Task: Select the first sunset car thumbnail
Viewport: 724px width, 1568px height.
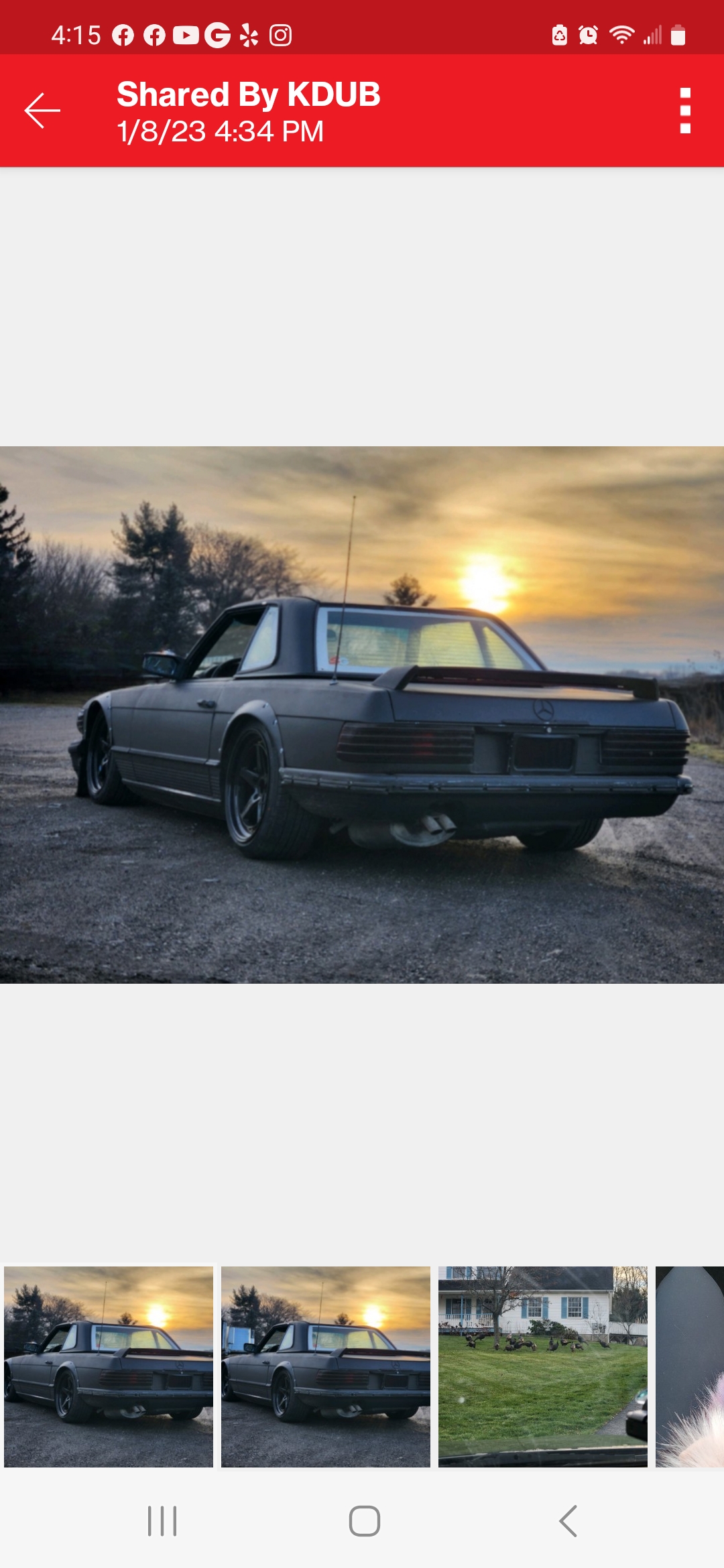Action: click(x=109, y=1366)
